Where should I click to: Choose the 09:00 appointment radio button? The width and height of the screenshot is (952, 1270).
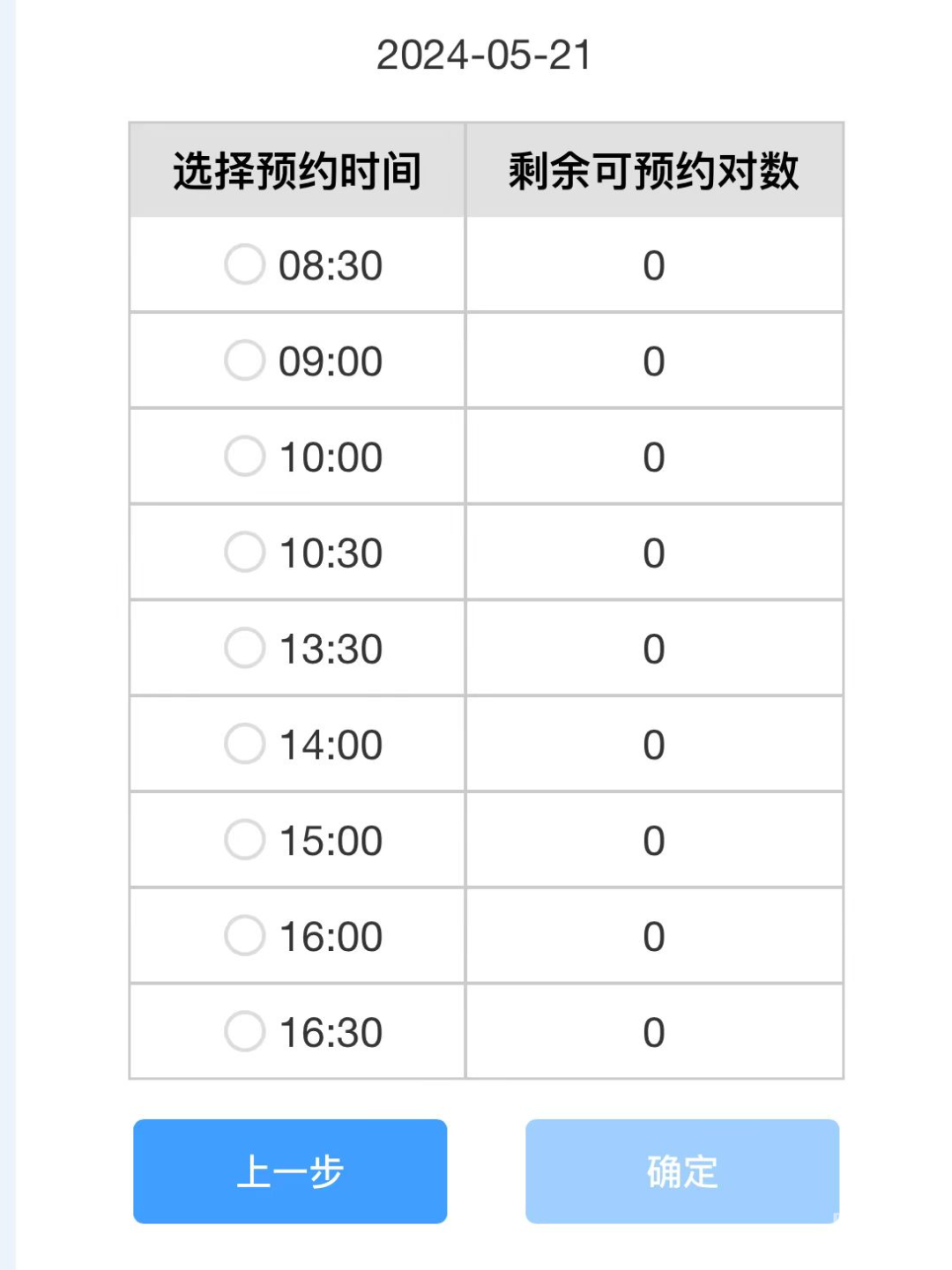(x=244, y=360)
